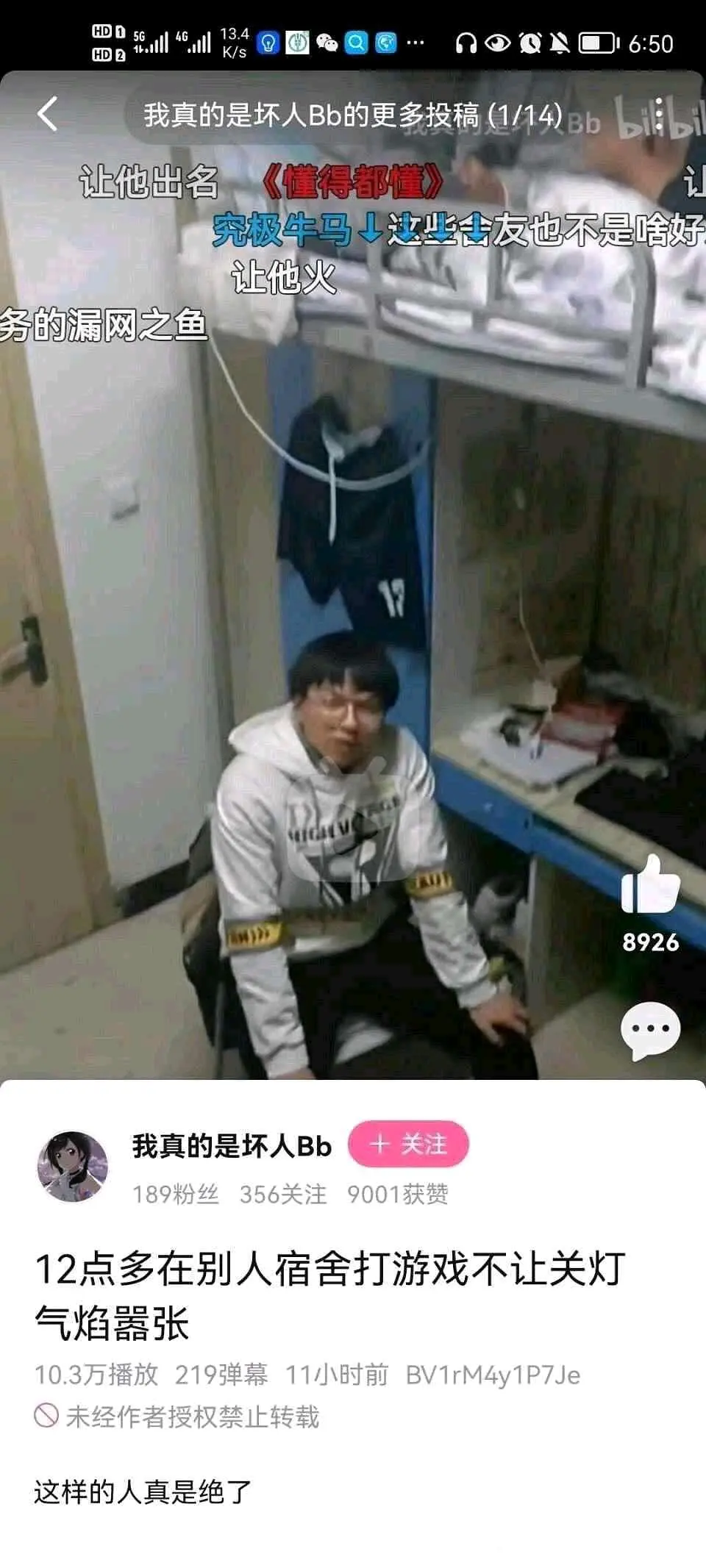Open the comments bubble

[x=650, y=1029]
